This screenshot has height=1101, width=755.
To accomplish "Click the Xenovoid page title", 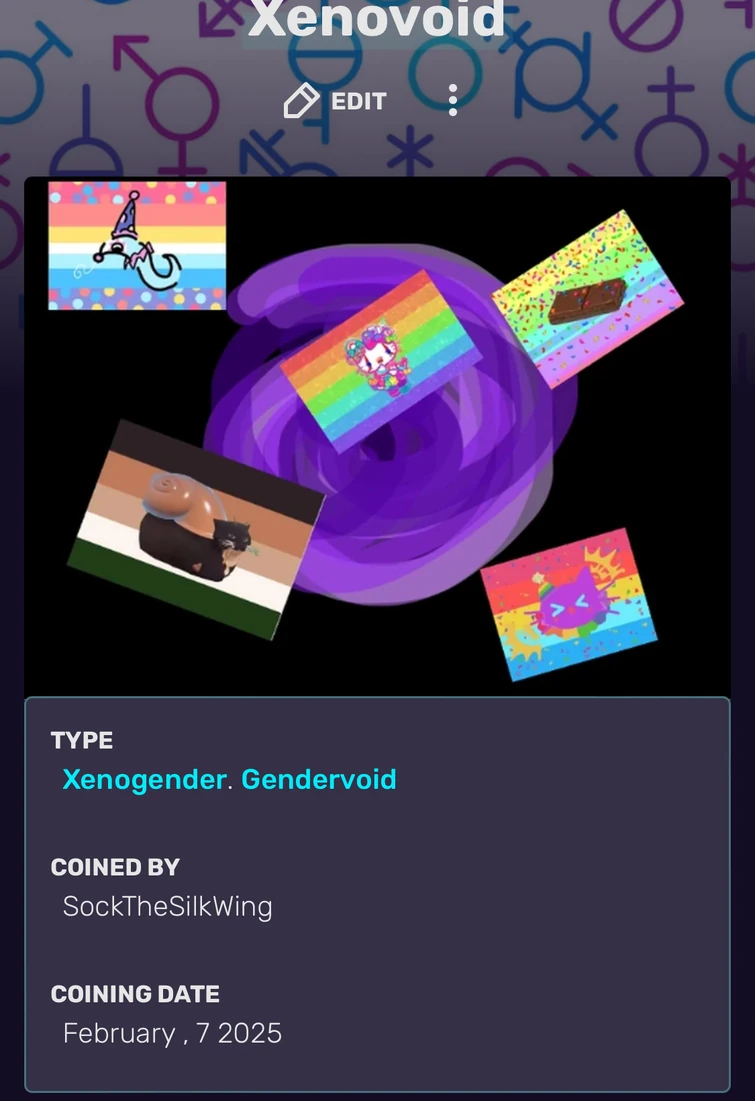I will (377, 18).
